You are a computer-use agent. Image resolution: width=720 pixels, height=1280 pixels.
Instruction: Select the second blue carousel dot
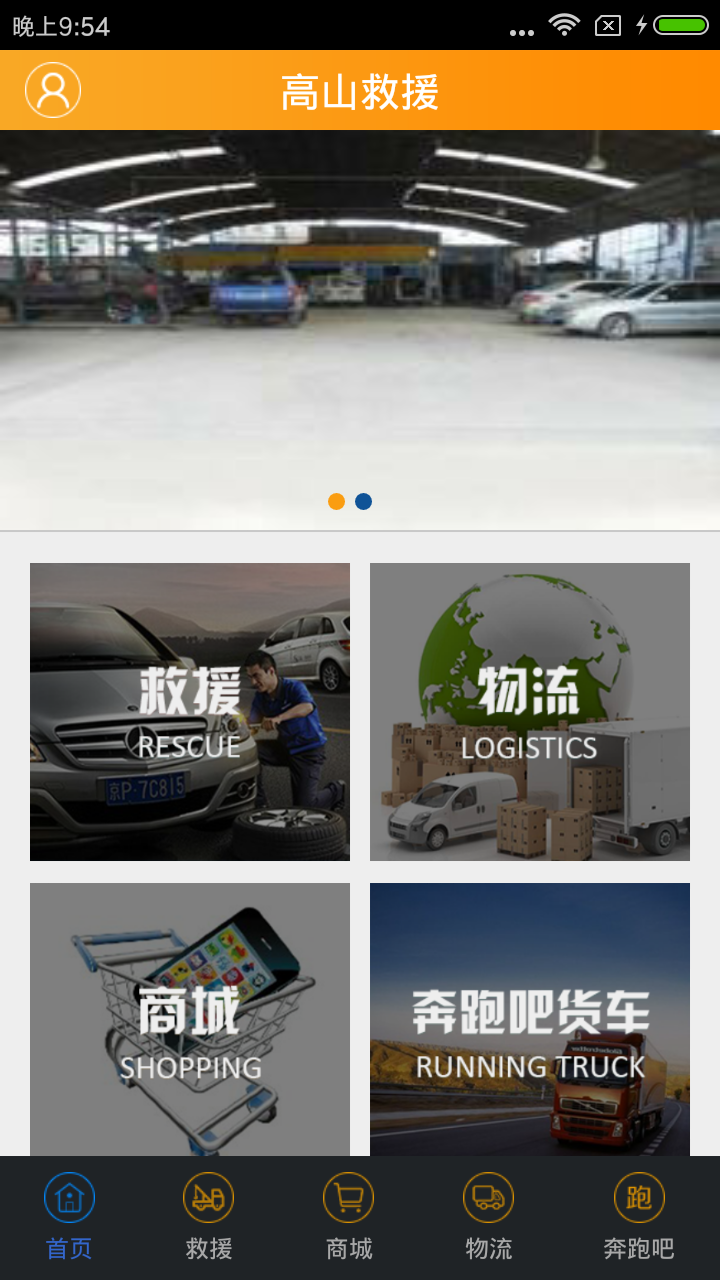pos(365,501)
